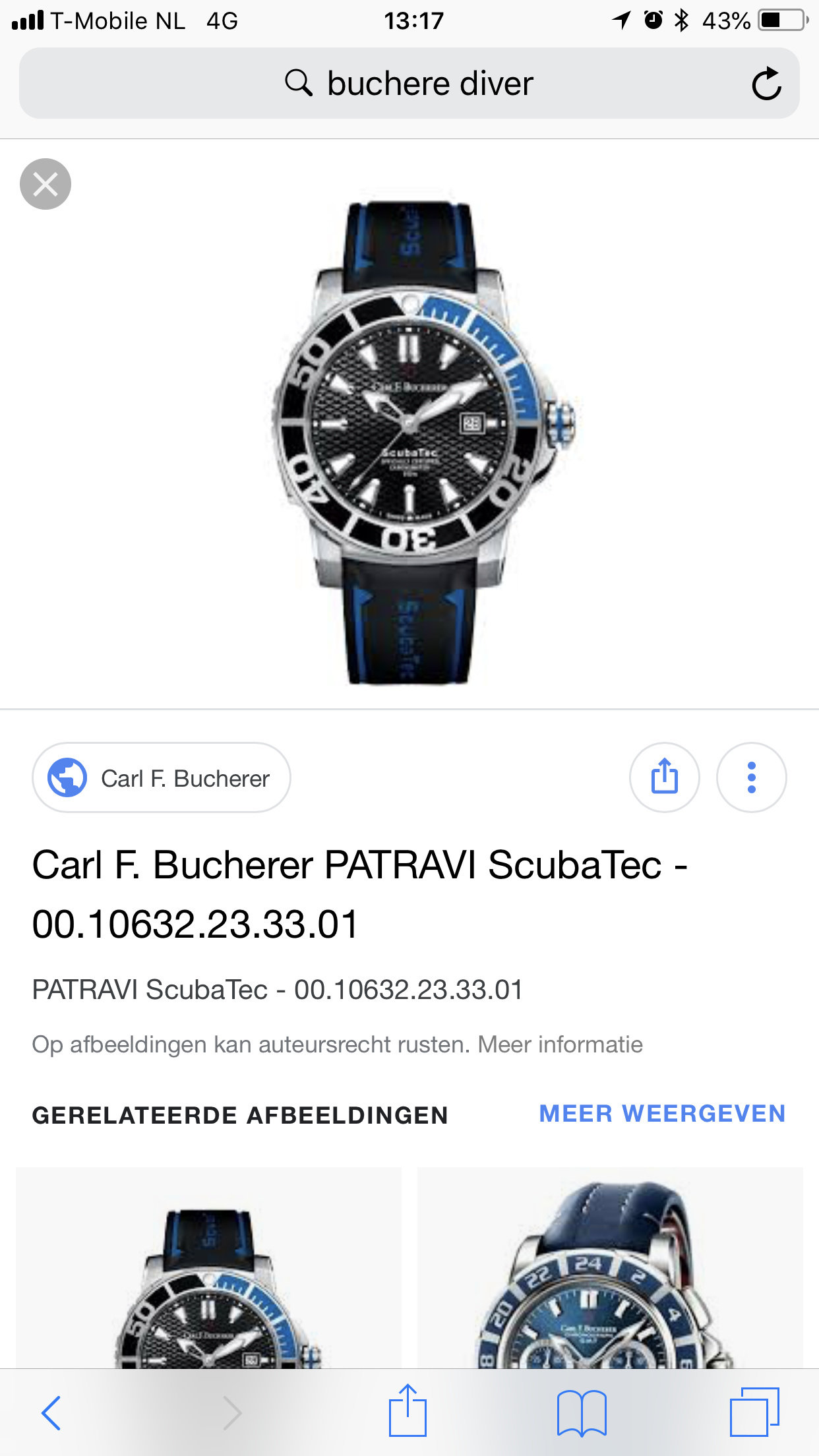Tap MEER WEERGEVEN for more images

point(662,1114)
